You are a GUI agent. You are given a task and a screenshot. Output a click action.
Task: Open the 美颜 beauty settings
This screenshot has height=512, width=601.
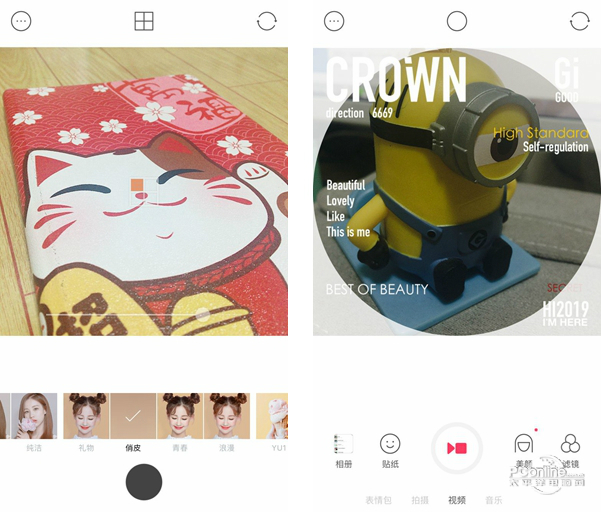tap(523, 450)
